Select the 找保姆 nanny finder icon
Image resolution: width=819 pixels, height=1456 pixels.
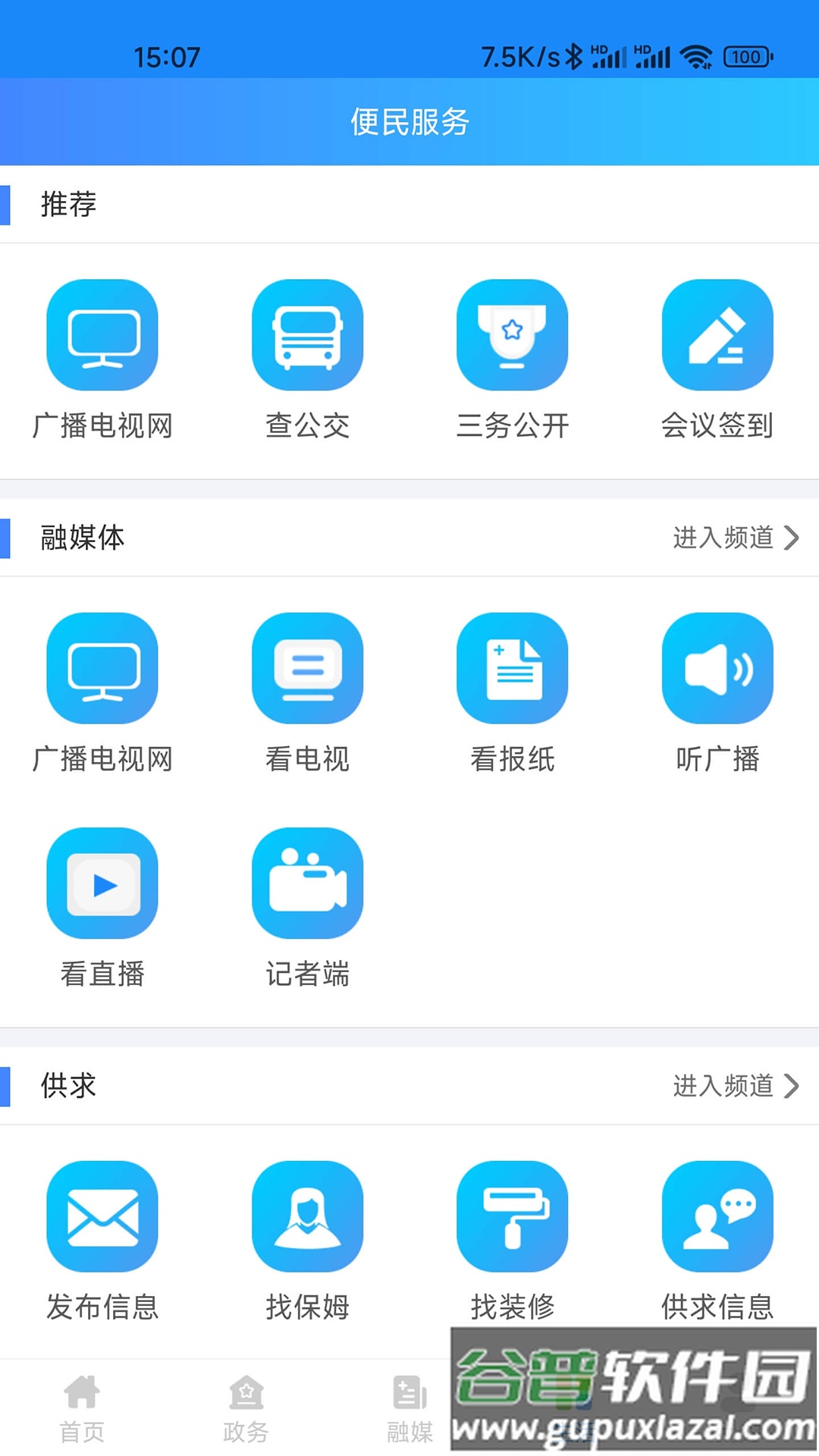pos(307,1216)
